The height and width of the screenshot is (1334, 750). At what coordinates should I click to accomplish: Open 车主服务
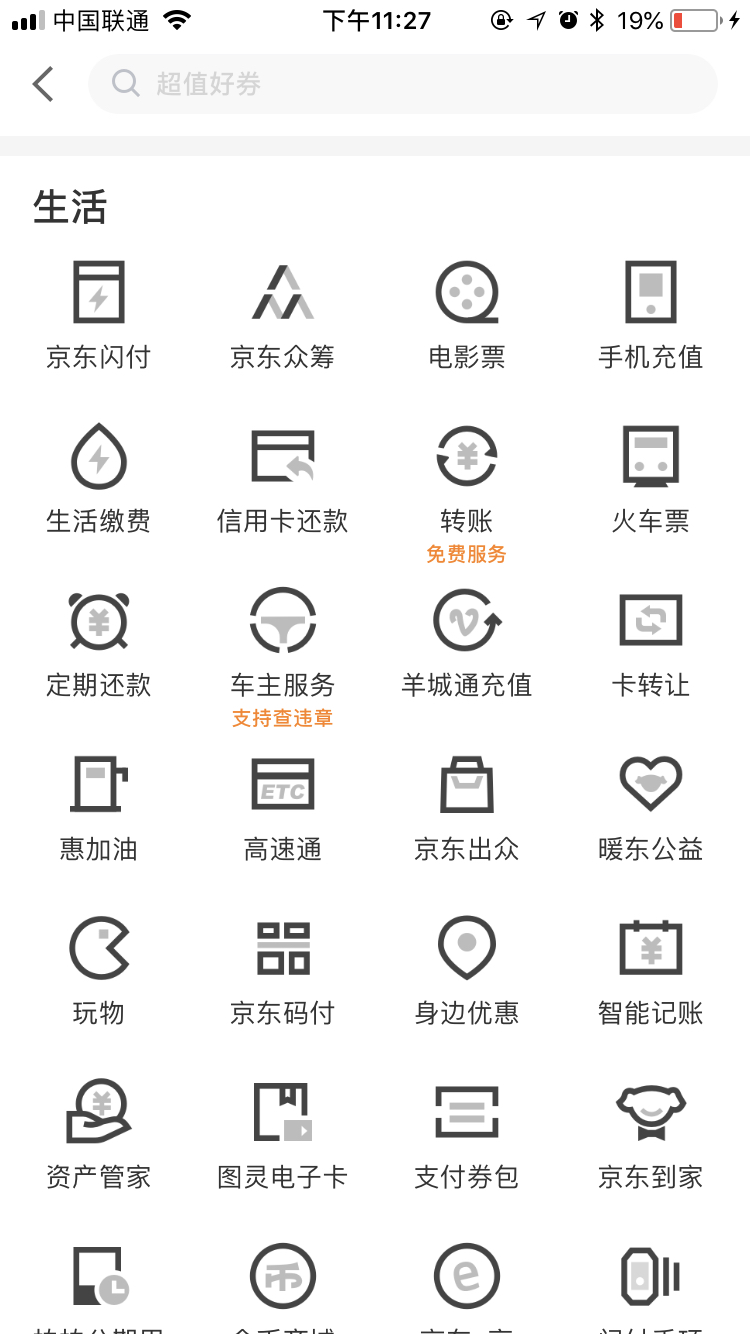283,655
